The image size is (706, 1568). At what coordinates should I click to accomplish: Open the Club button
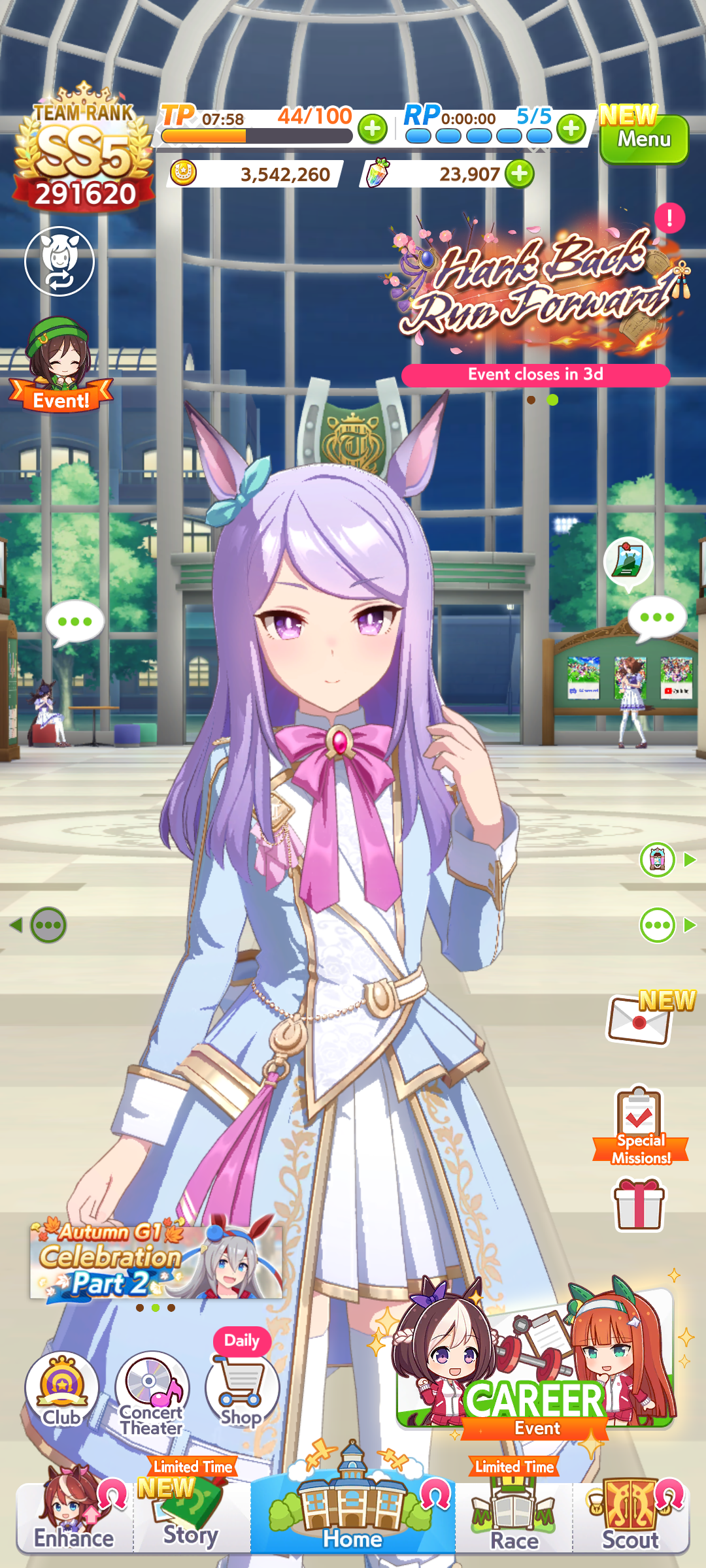tap(61, 1389)
